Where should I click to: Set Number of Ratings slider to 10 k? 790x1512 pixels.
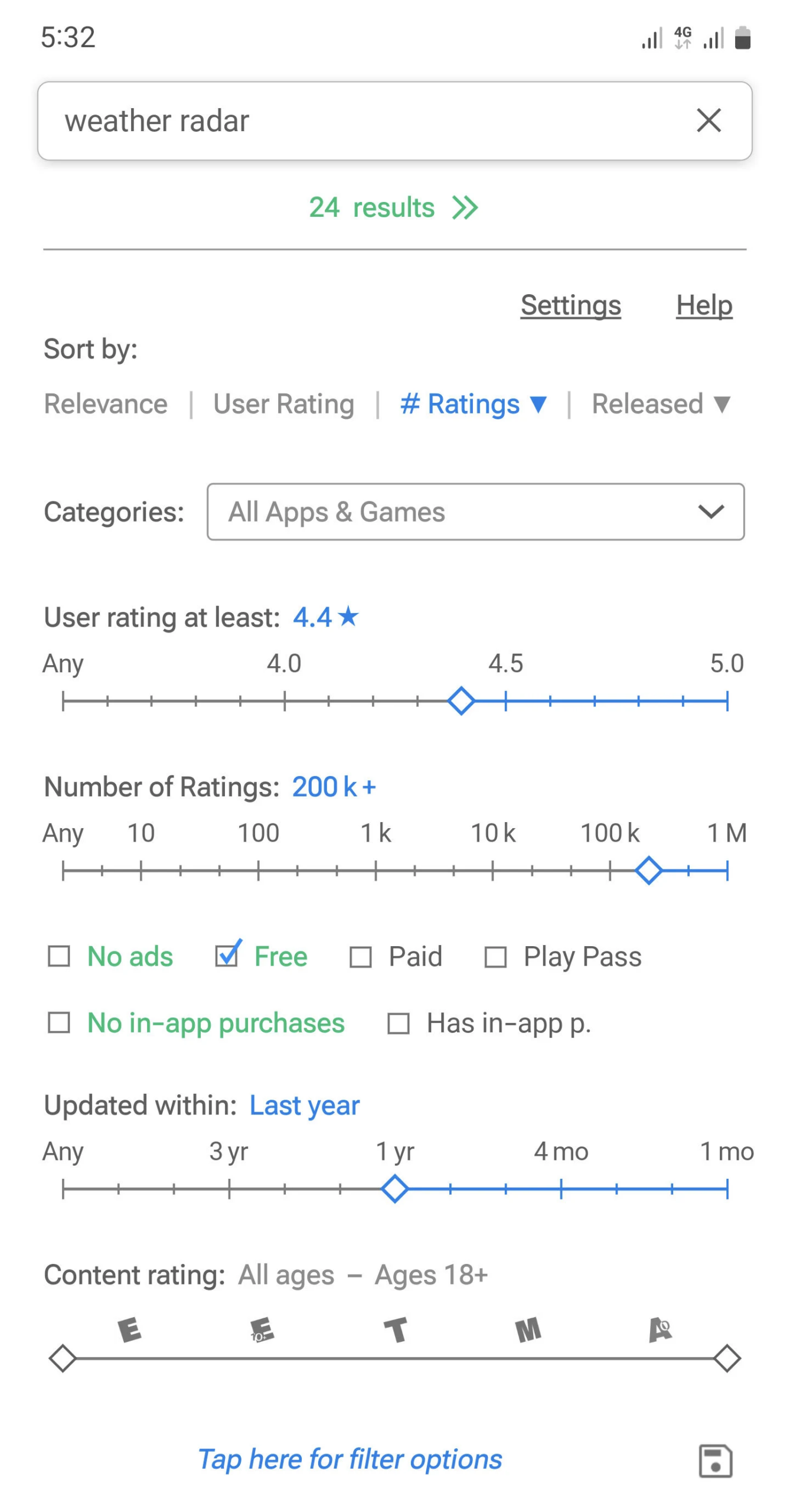pos(492,871)
